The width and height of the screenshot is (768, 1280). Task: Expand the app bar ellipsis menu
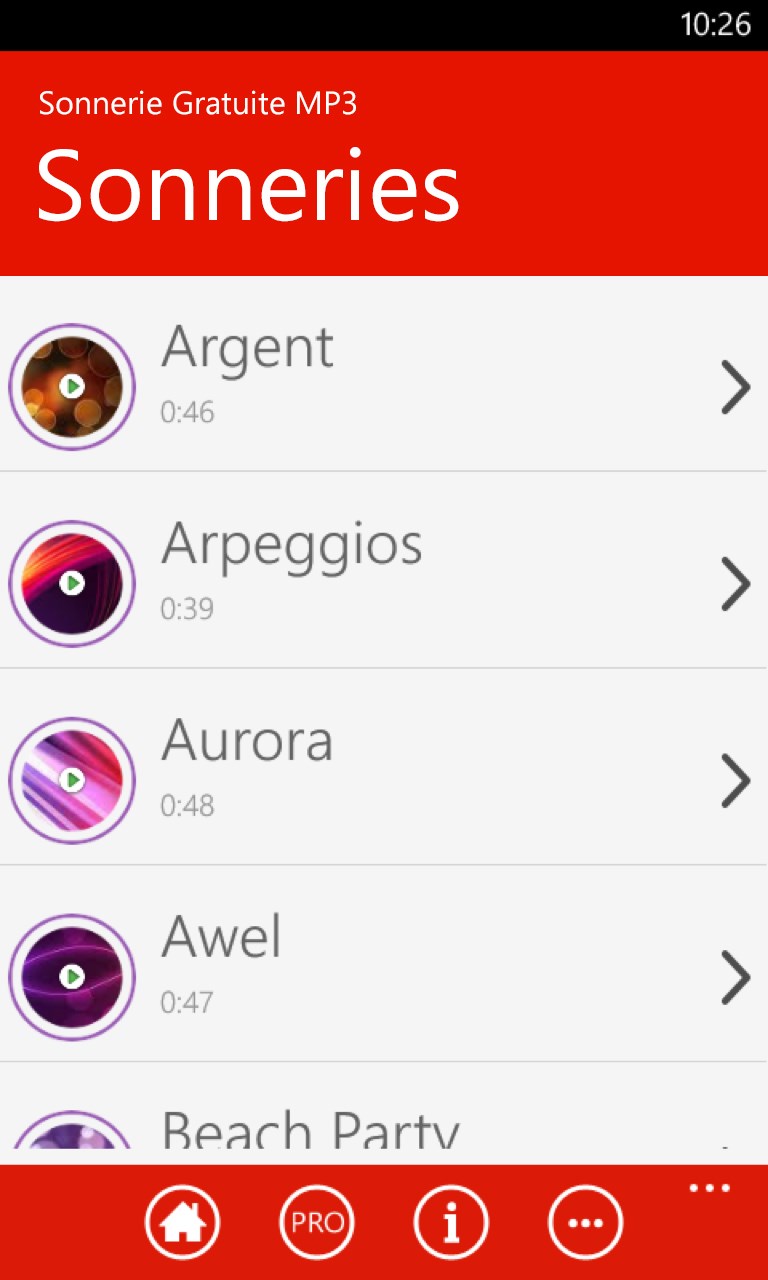tap(710, 1189)
